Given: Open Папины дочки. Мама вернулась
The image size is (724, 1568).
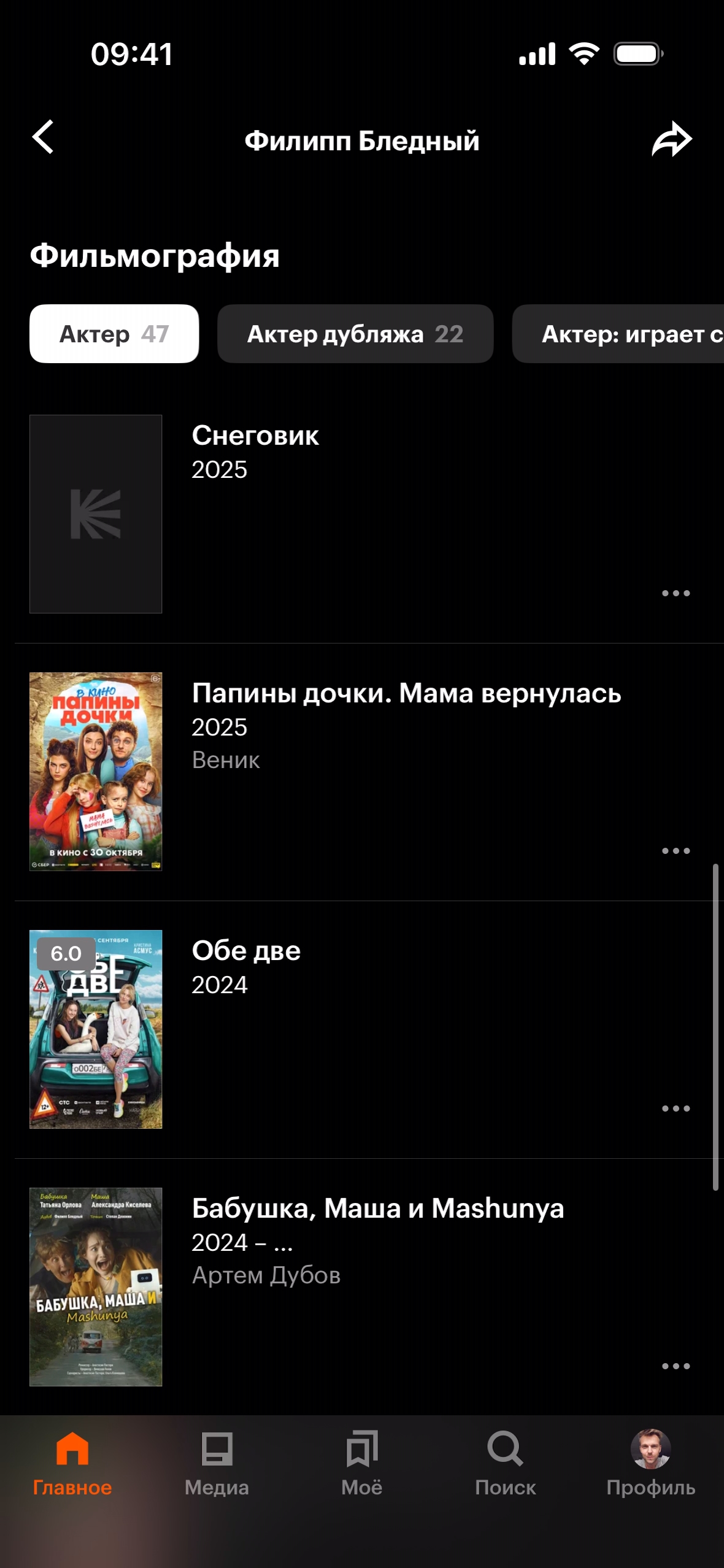Looking at the screenshot, I should [406, 694].
